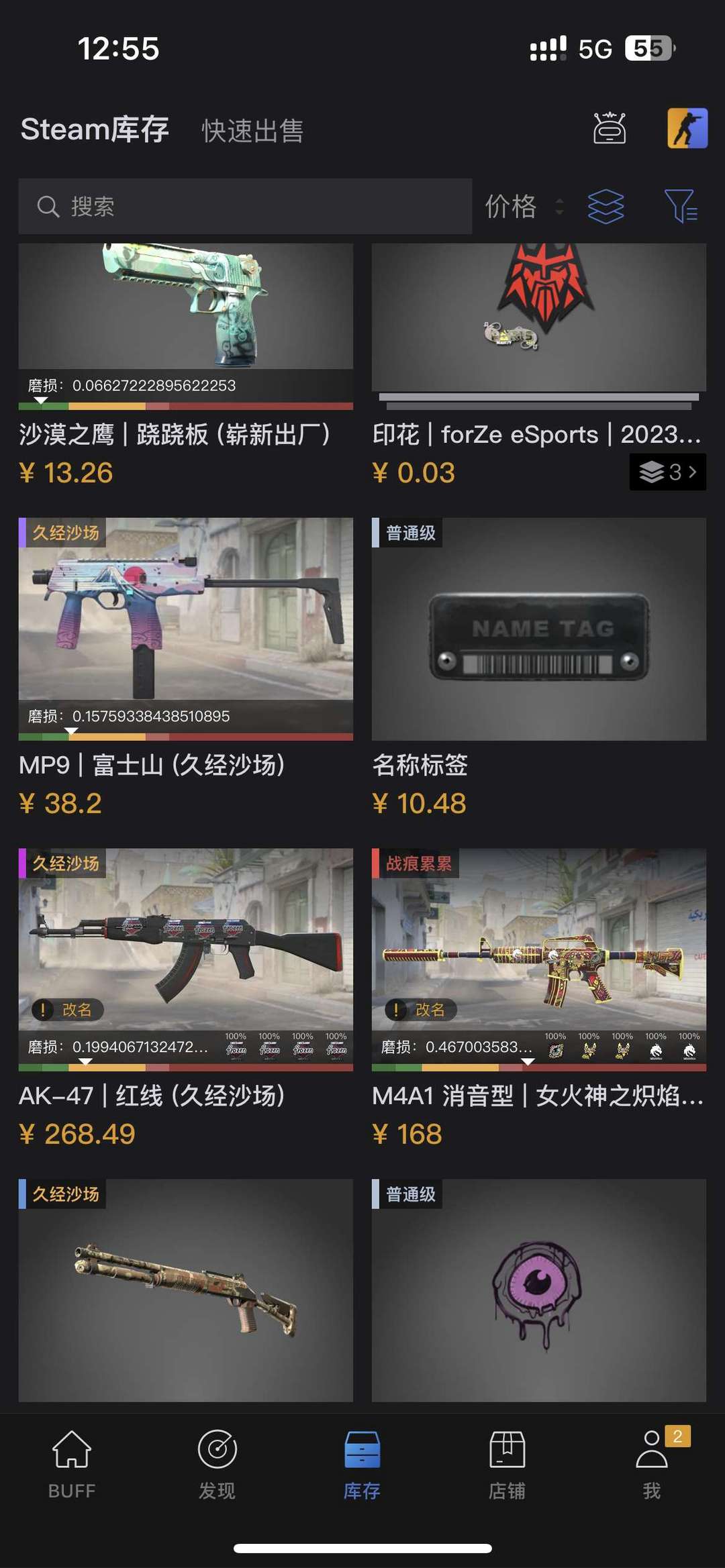
Task: Open the inventory search box
Action: [x=245, y=206]
